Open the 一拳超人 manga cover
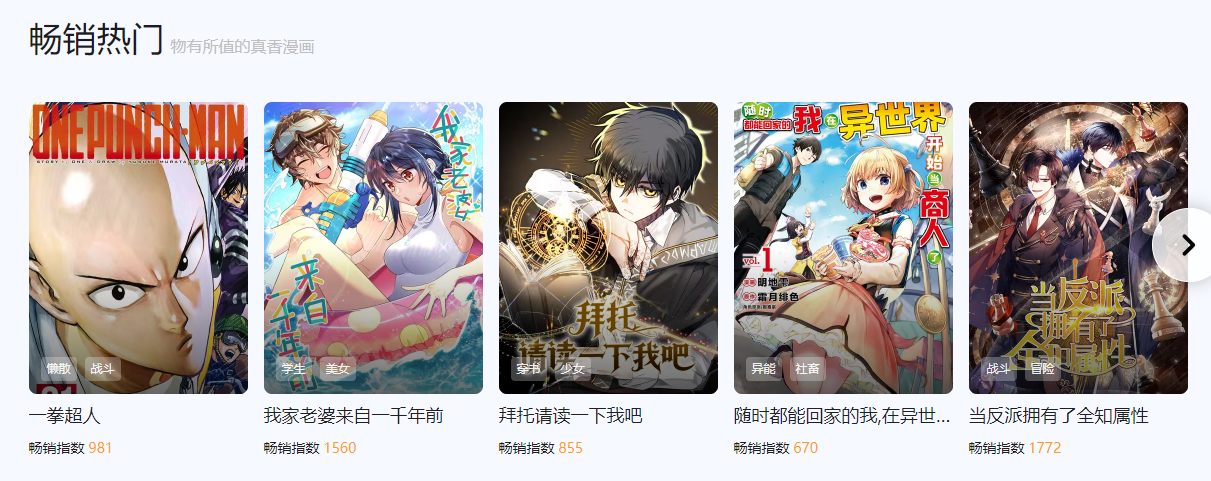 click(138, 230)
